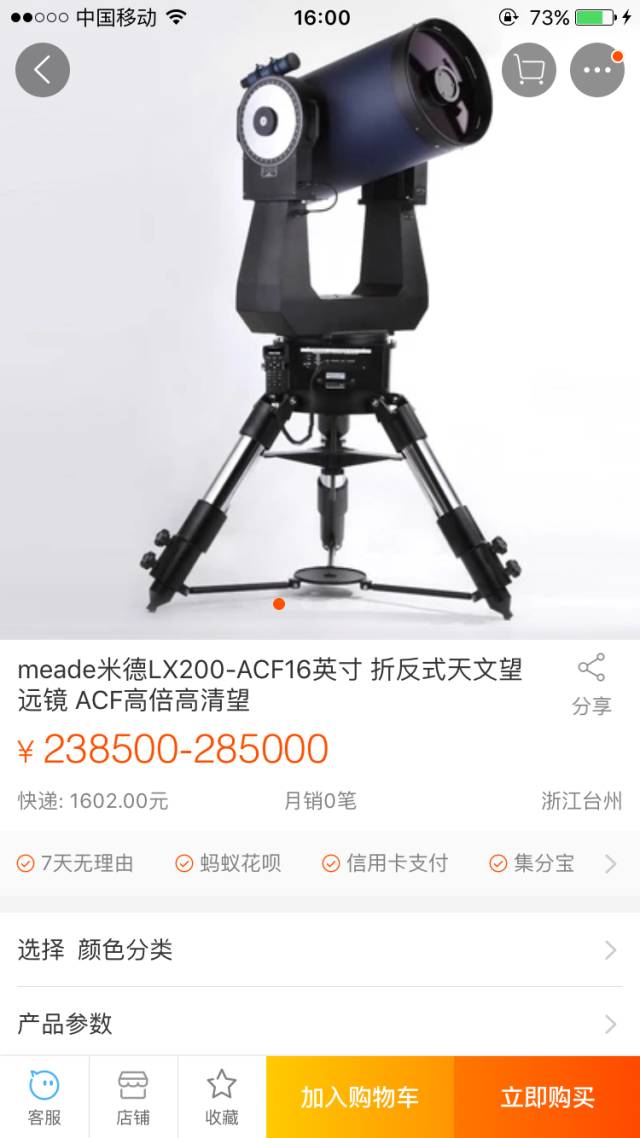The image size is (640, 1138).
Task: Open 选择 颜色分类 options
Action: click(320, 950)
